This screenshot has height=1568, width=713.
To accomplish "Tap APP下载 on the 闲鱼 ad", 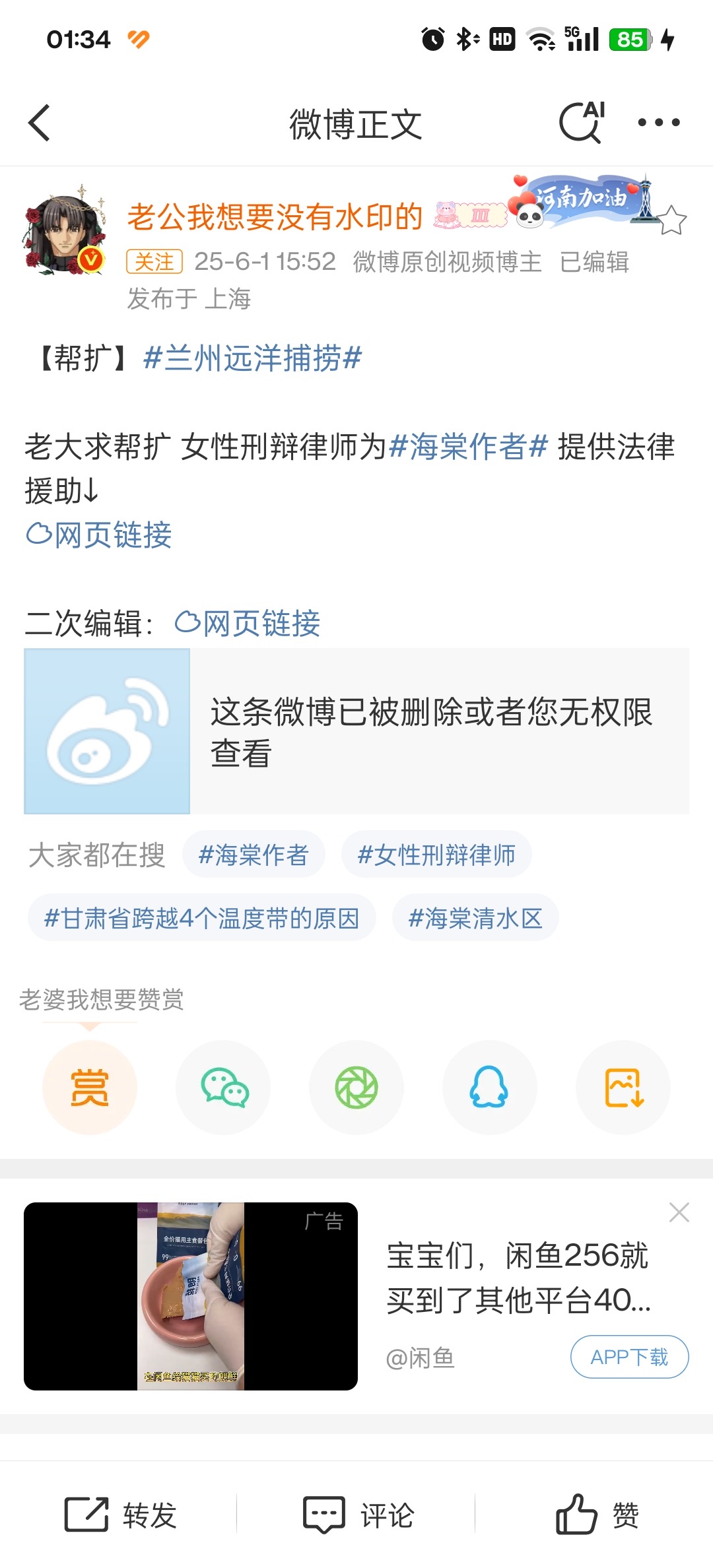I will (x=629, y=1357).
